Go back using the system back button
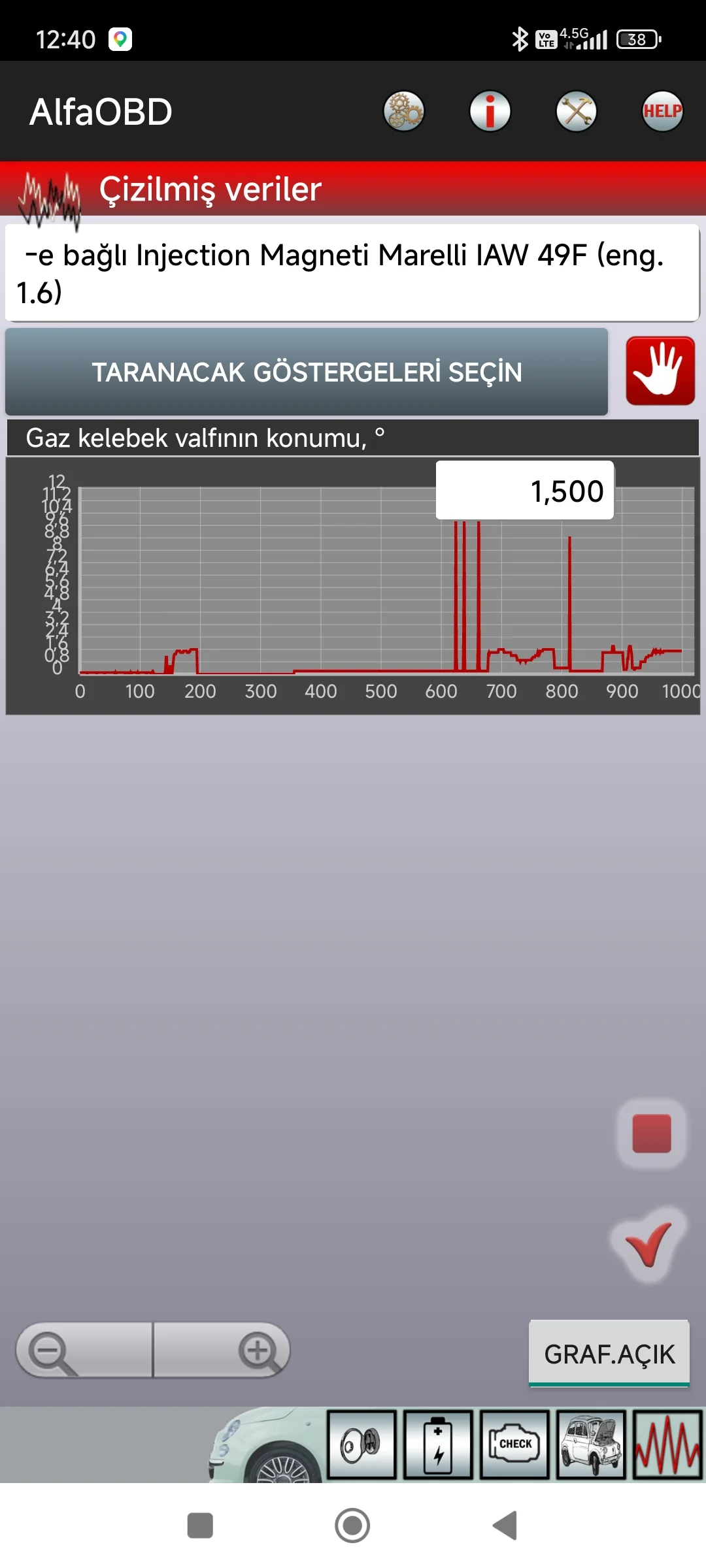Viewport: 706px width, 1568px height. click(505, 1526)
